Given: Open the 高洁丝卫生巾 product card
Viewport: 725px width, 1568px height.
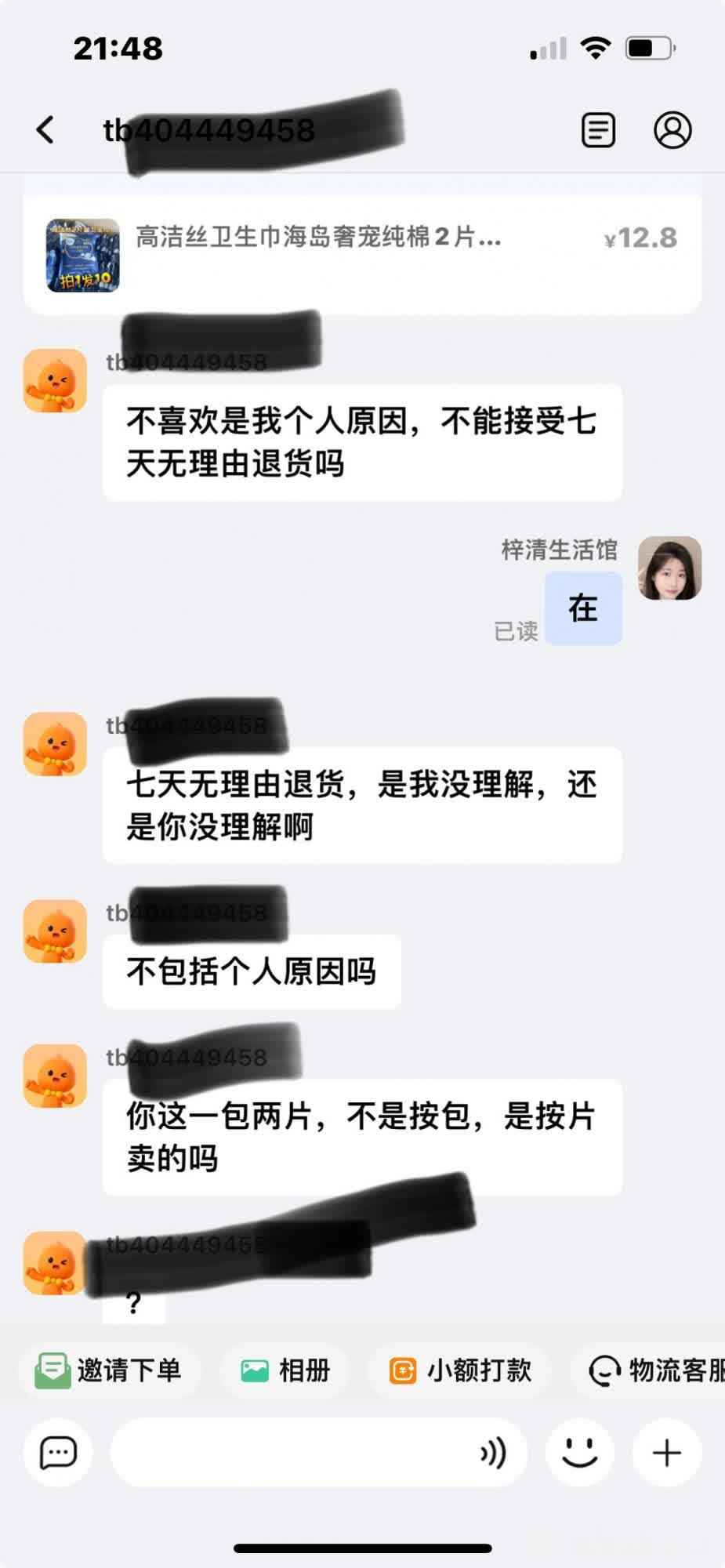Looking at the screenshot, I should point(361,254).
